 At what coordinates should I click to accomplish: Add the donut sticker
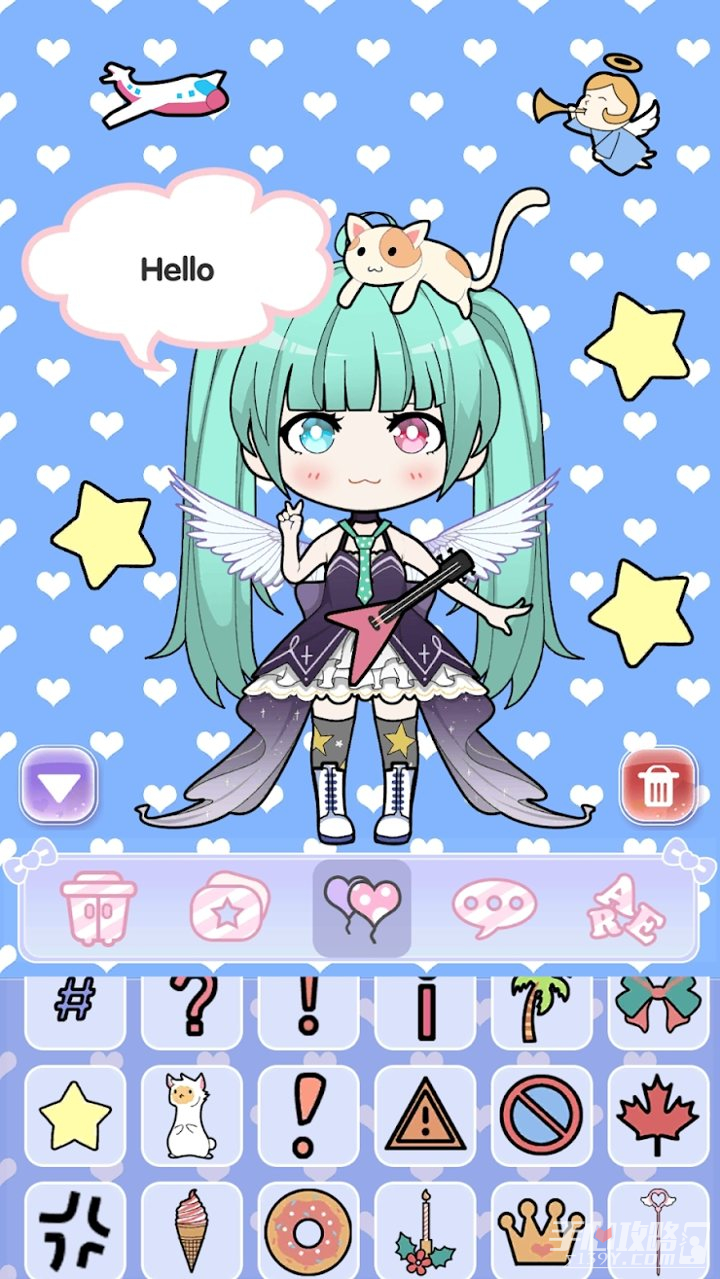[x=308, y=1228]
